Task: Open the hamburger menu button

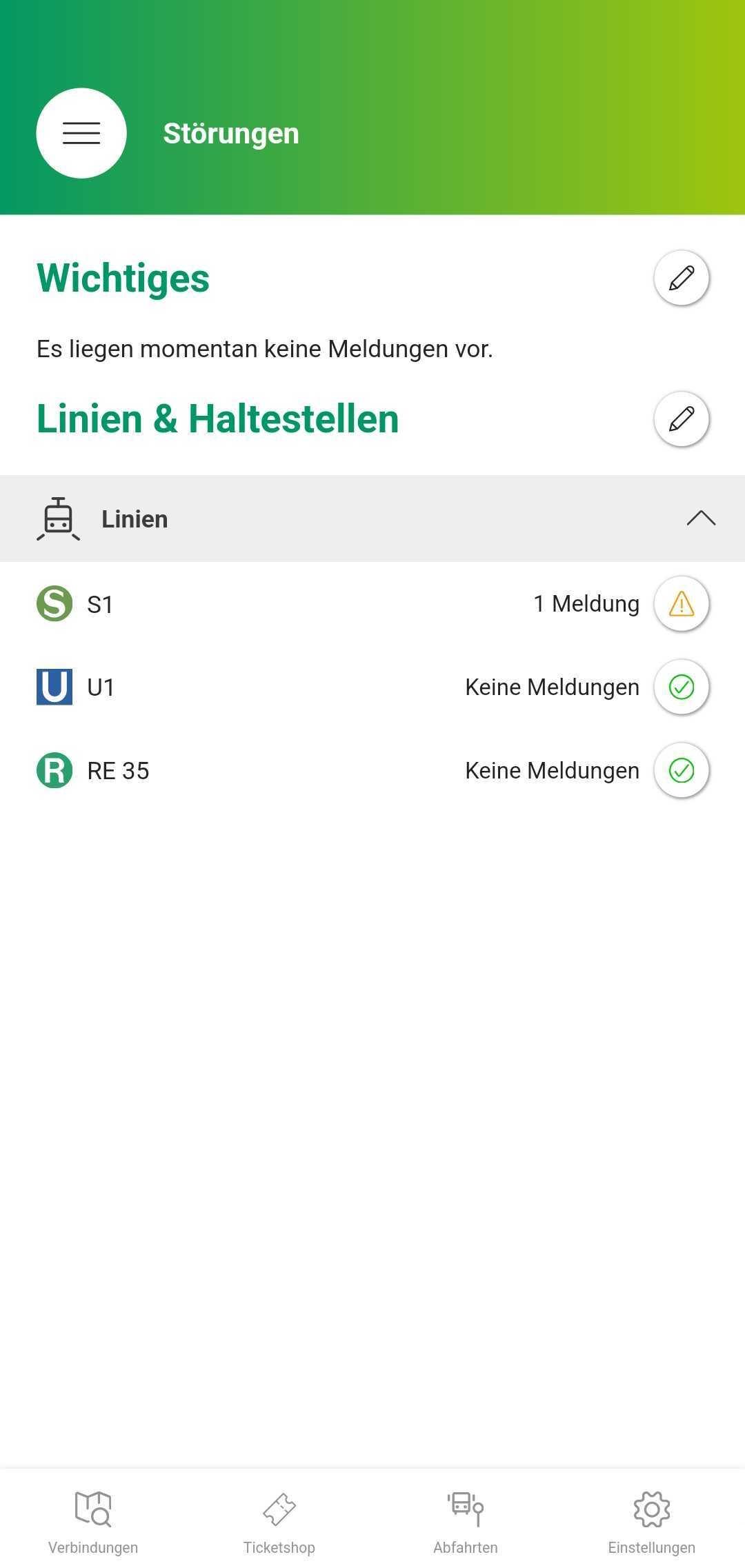Action: point(81,133)
